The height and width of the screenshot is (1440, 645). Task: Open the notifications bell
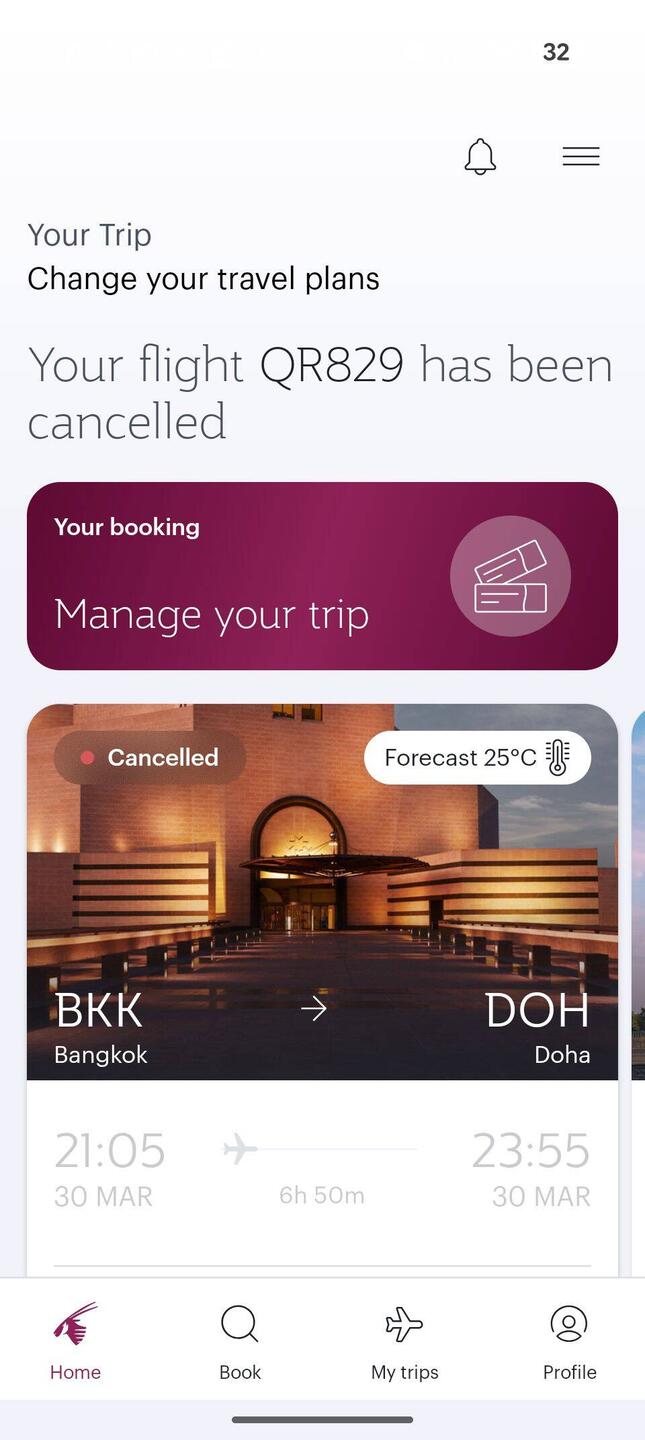(x=480, y=157)
